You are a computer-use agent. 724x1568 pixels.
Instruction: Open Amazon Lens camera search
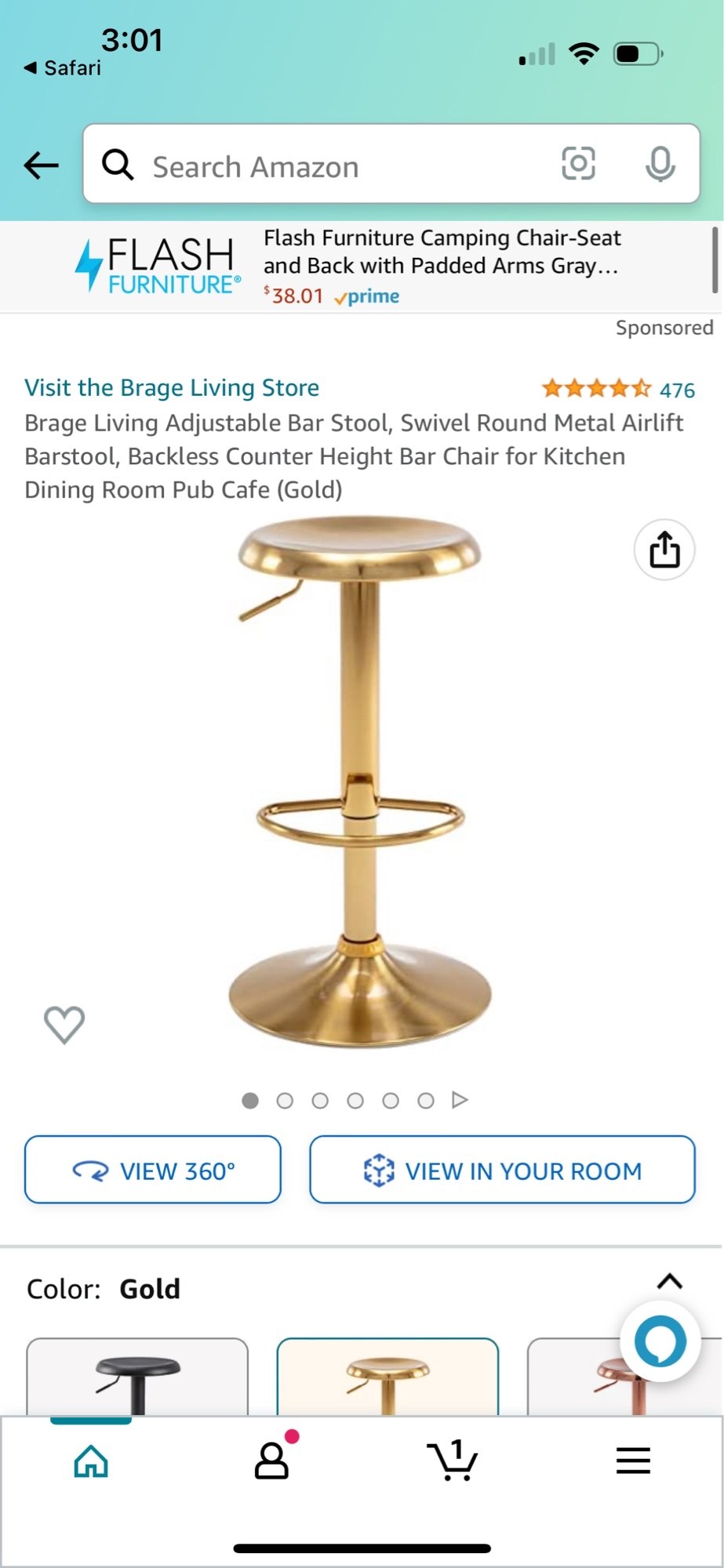coord(577,165)
